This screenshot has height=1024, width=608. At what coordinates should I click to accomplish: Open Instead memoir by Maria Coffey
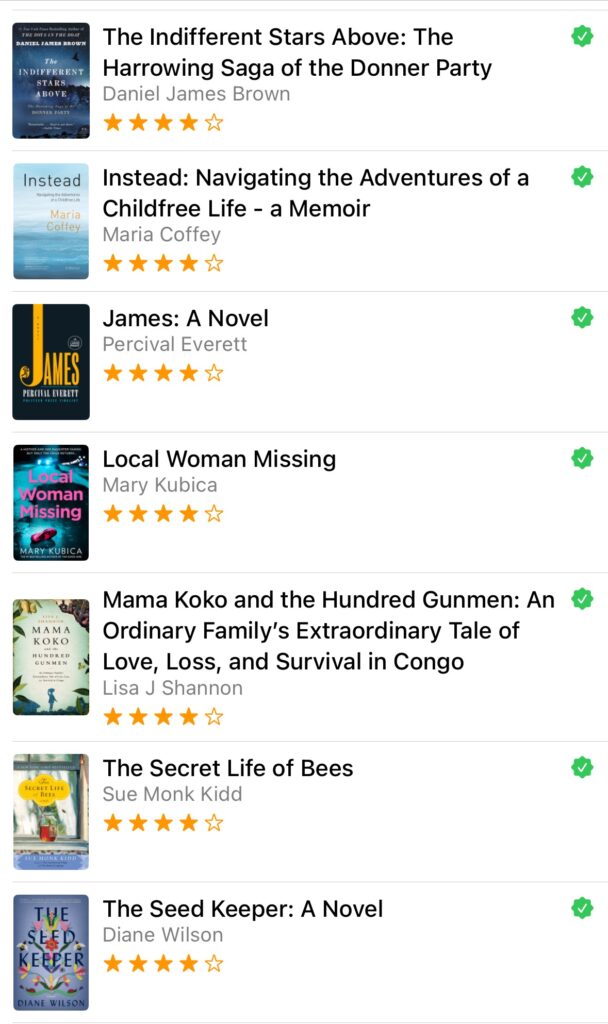(315, 193)
